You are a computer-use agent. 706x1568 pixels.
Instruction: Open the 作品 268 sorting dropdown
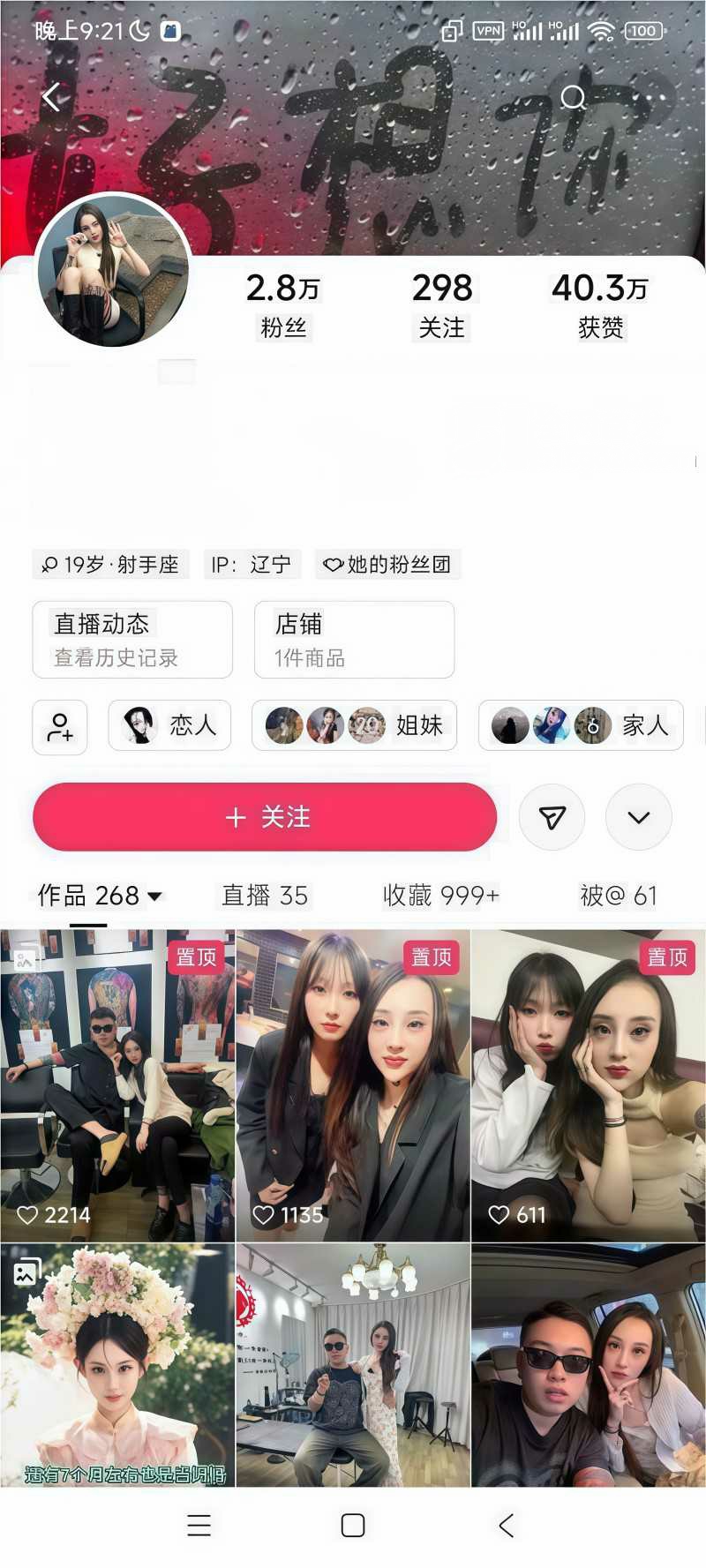100,896
